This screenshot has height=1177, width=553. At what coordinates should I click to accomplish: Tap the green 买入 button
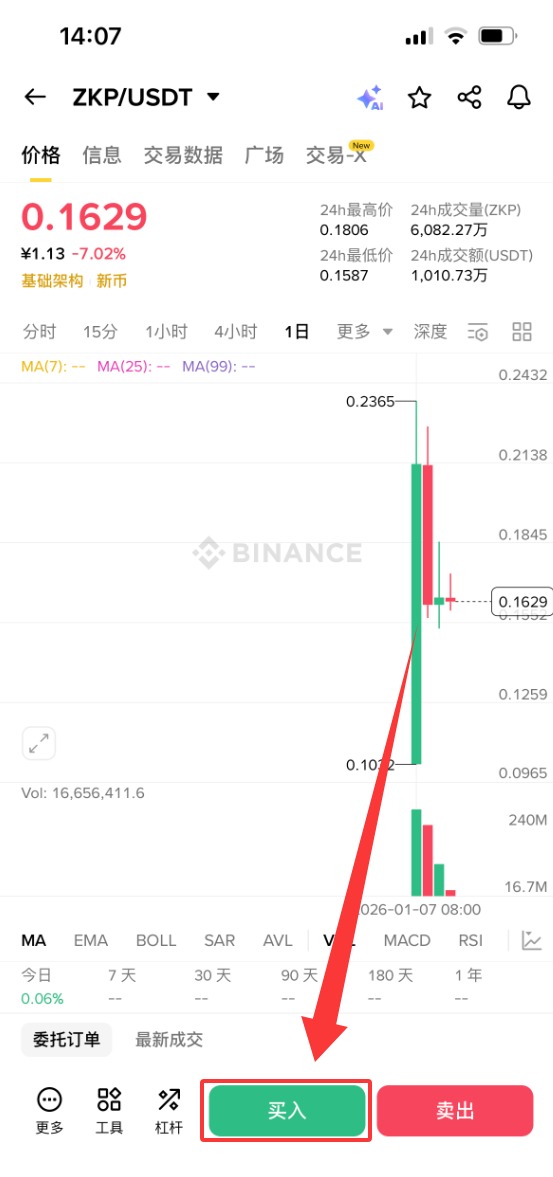tap(287, 1111)
